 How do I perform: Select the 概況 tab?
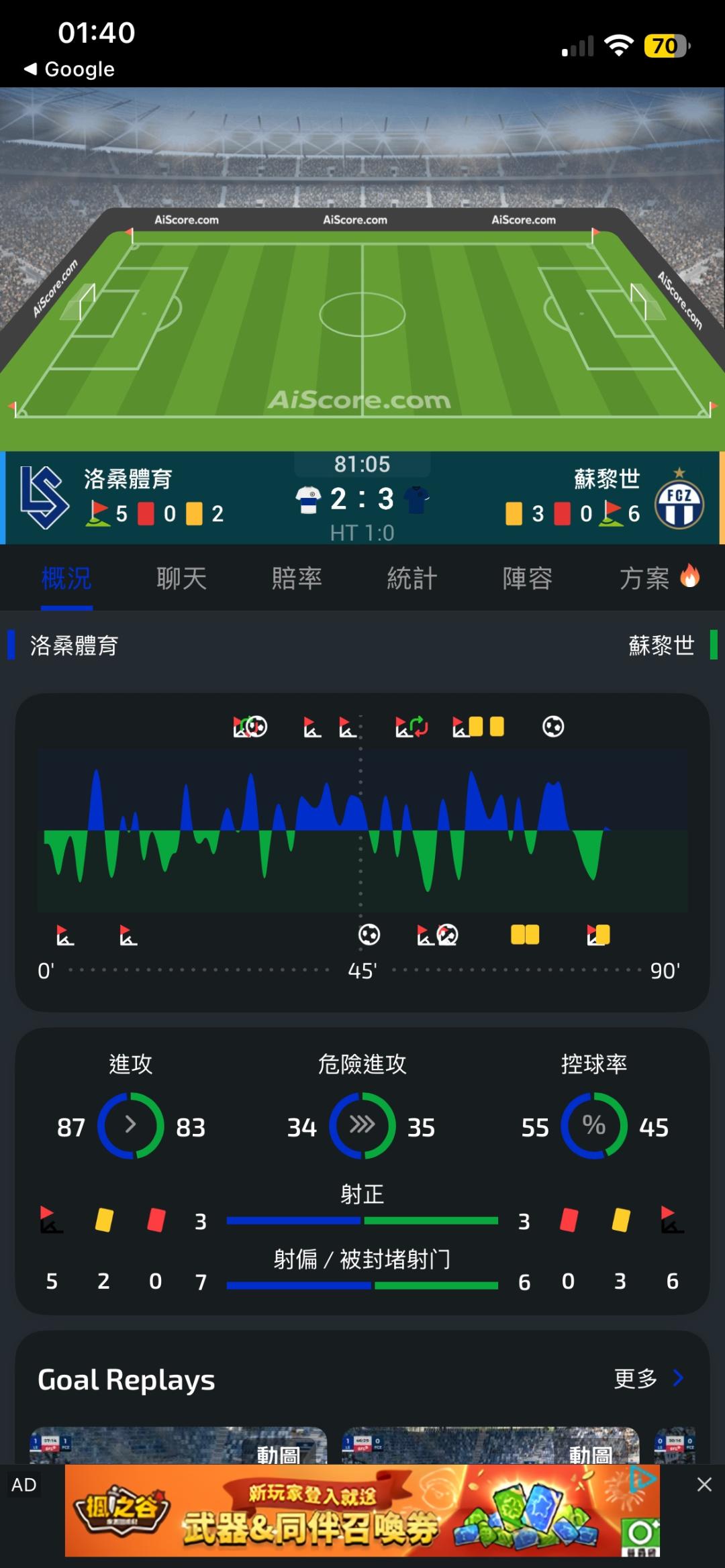[x=66, y=578]
